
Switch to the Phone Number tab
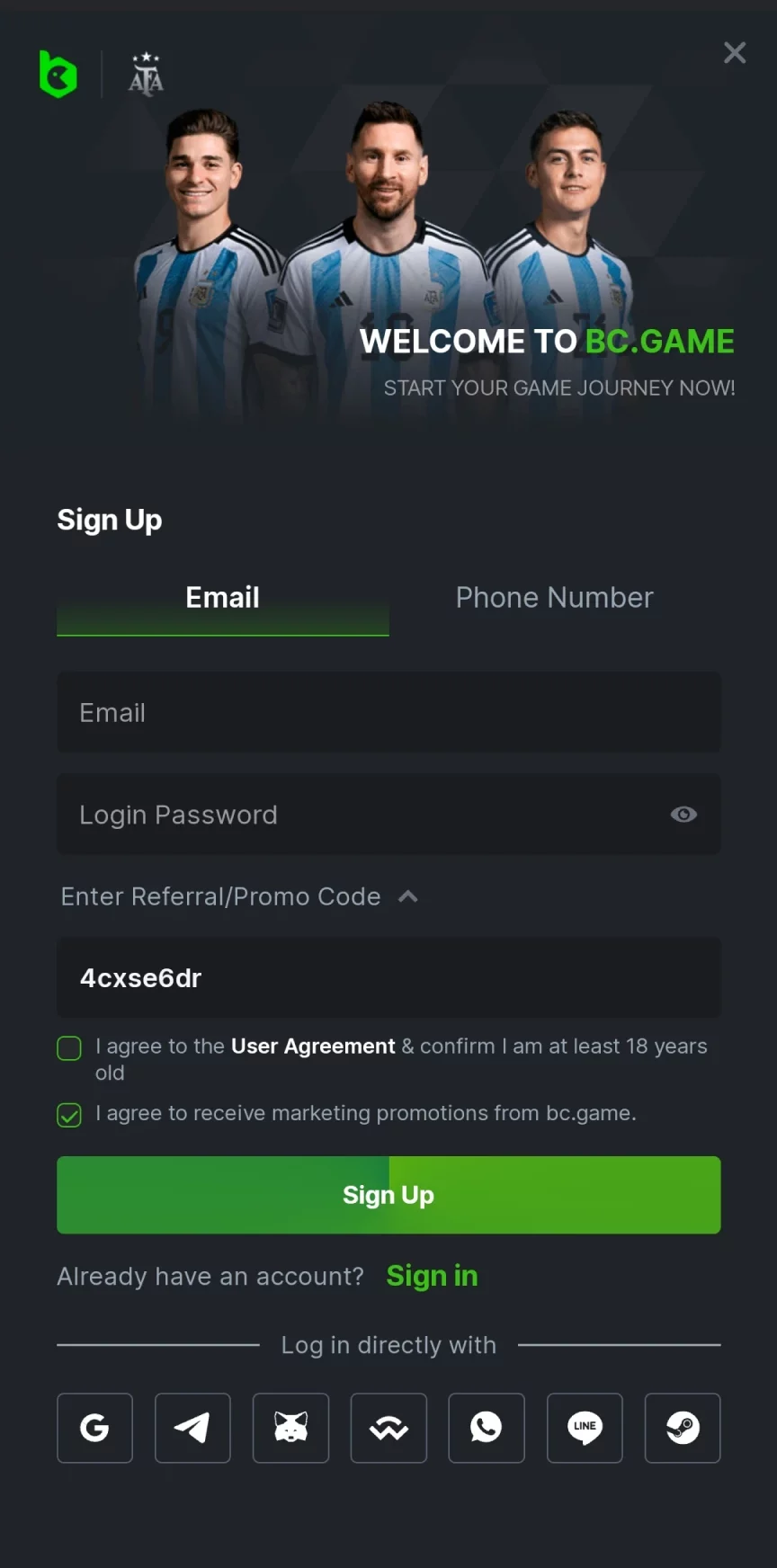pyautogui.click(x=554, y=598)
